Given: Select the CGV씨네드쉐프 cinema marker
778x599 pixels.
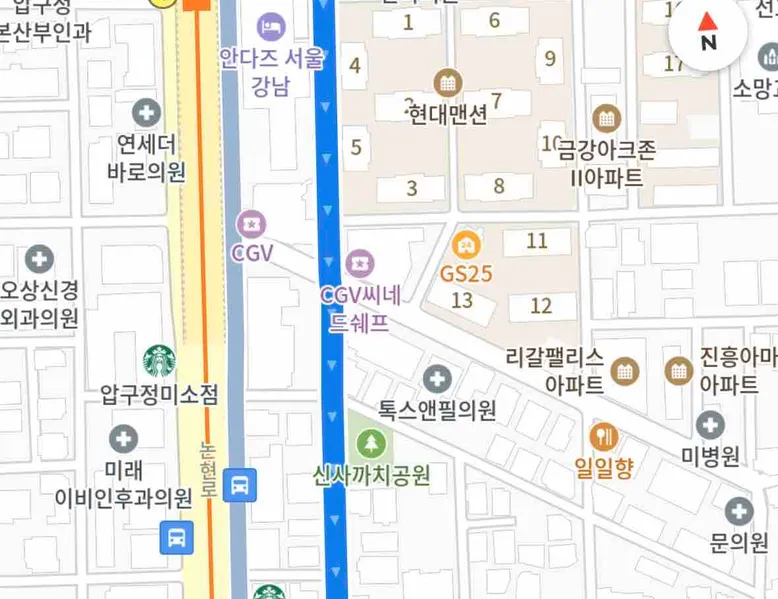Looking at the screenshot, I should pyautogui.click(x=359, y=263).
